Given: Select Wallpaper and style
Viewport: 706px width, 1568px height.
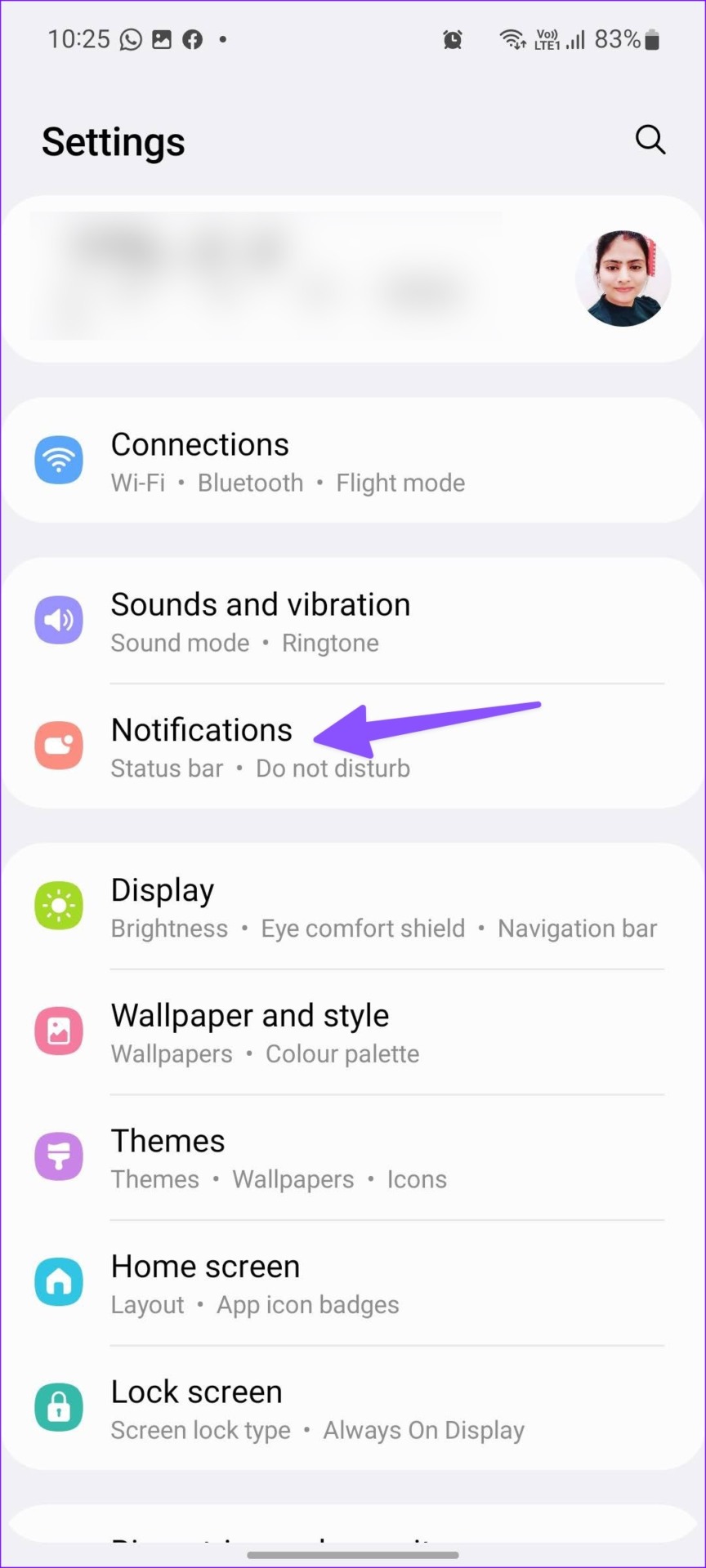Looking at the screenshot, I should point(351,1032).
